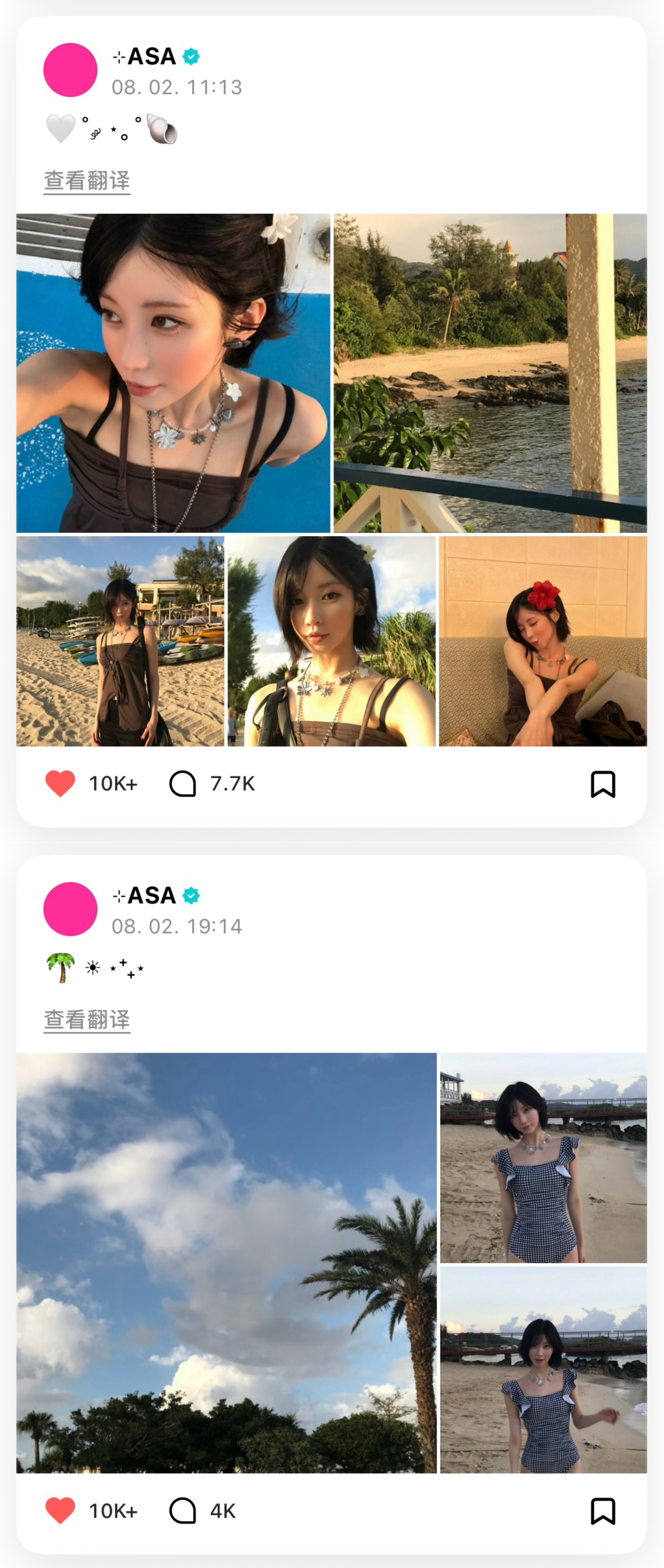The image size is (664, 1568).
Task: View the upper gingham swimsuit photo
Action: click(x=543, y=1158)
